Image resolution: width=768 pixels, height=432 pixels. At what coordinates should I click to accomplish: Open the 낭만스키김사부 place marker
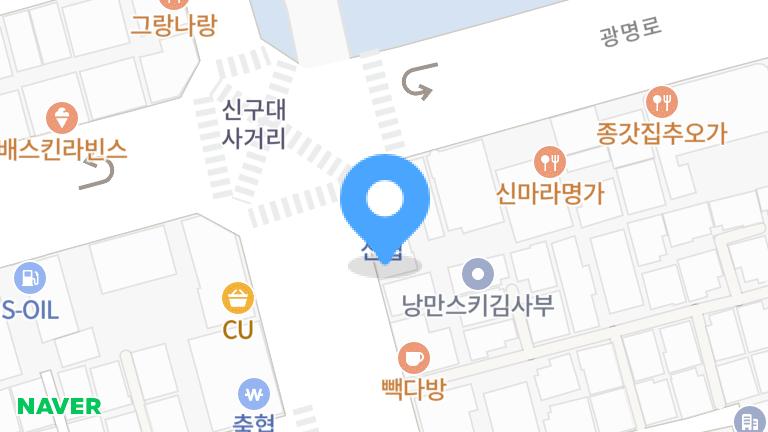[x=478, y=273]
